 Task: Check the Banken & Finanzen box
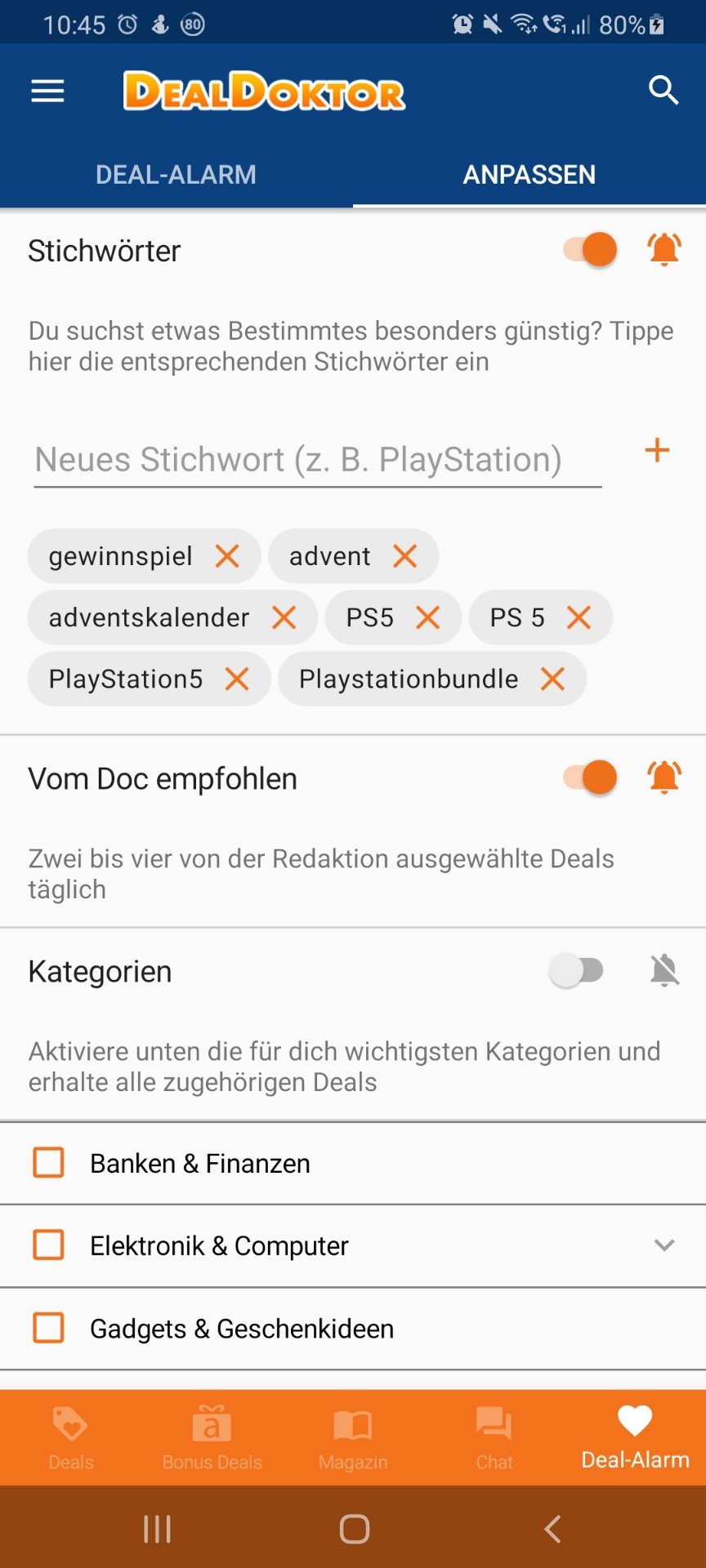[x=48, y=1162]
